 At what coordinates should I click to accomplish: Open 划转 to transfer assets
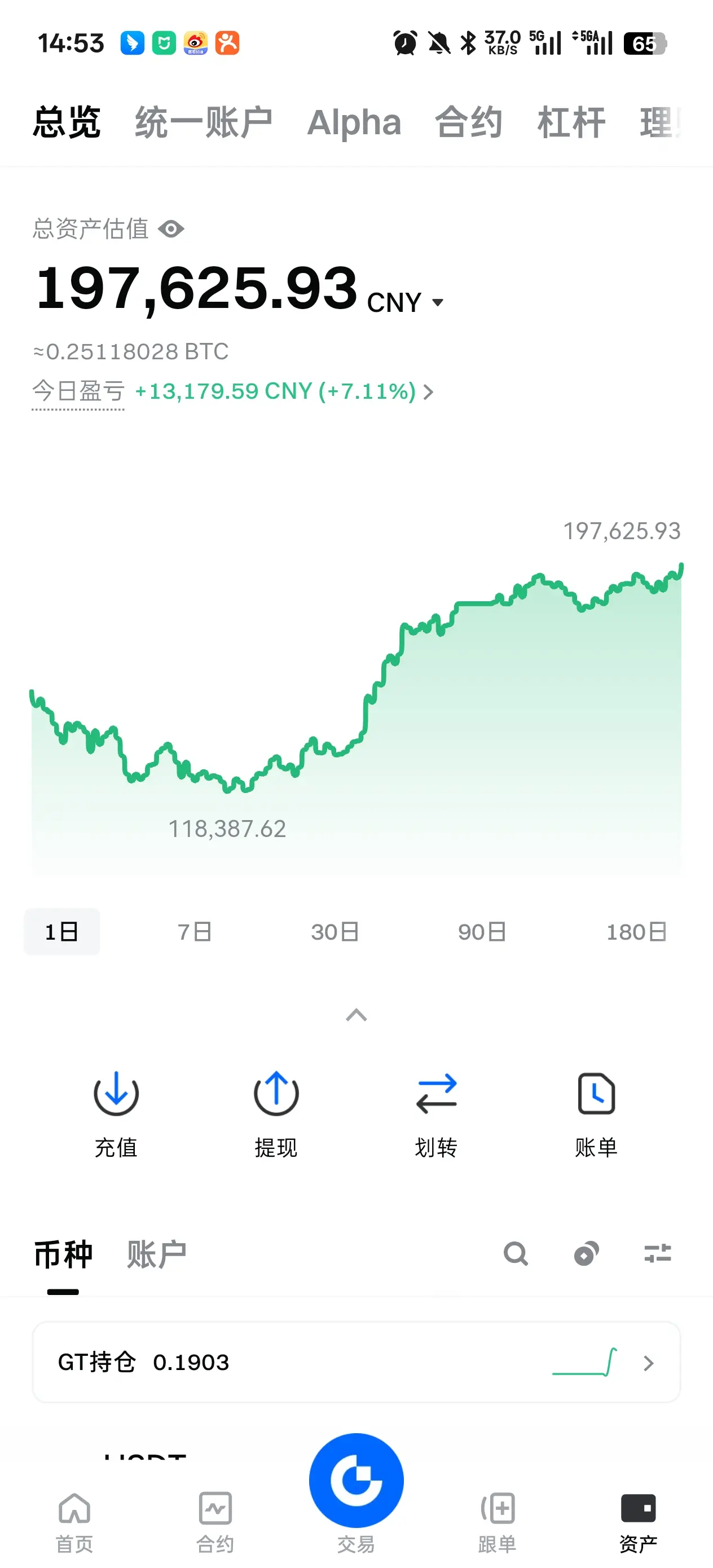coord(436,1112)
